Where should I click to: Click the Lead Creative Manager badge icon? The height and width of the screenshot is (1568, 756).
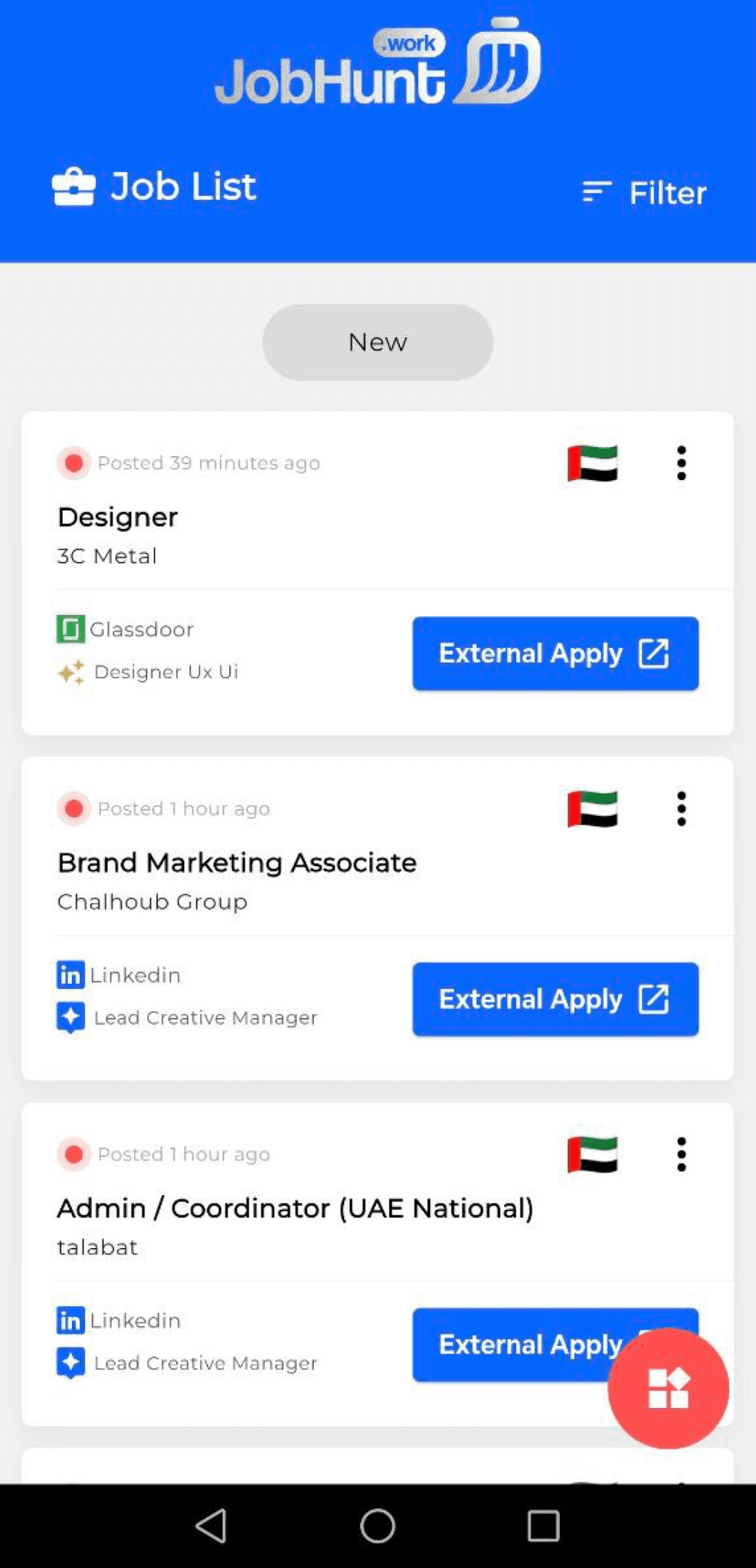70,1017
